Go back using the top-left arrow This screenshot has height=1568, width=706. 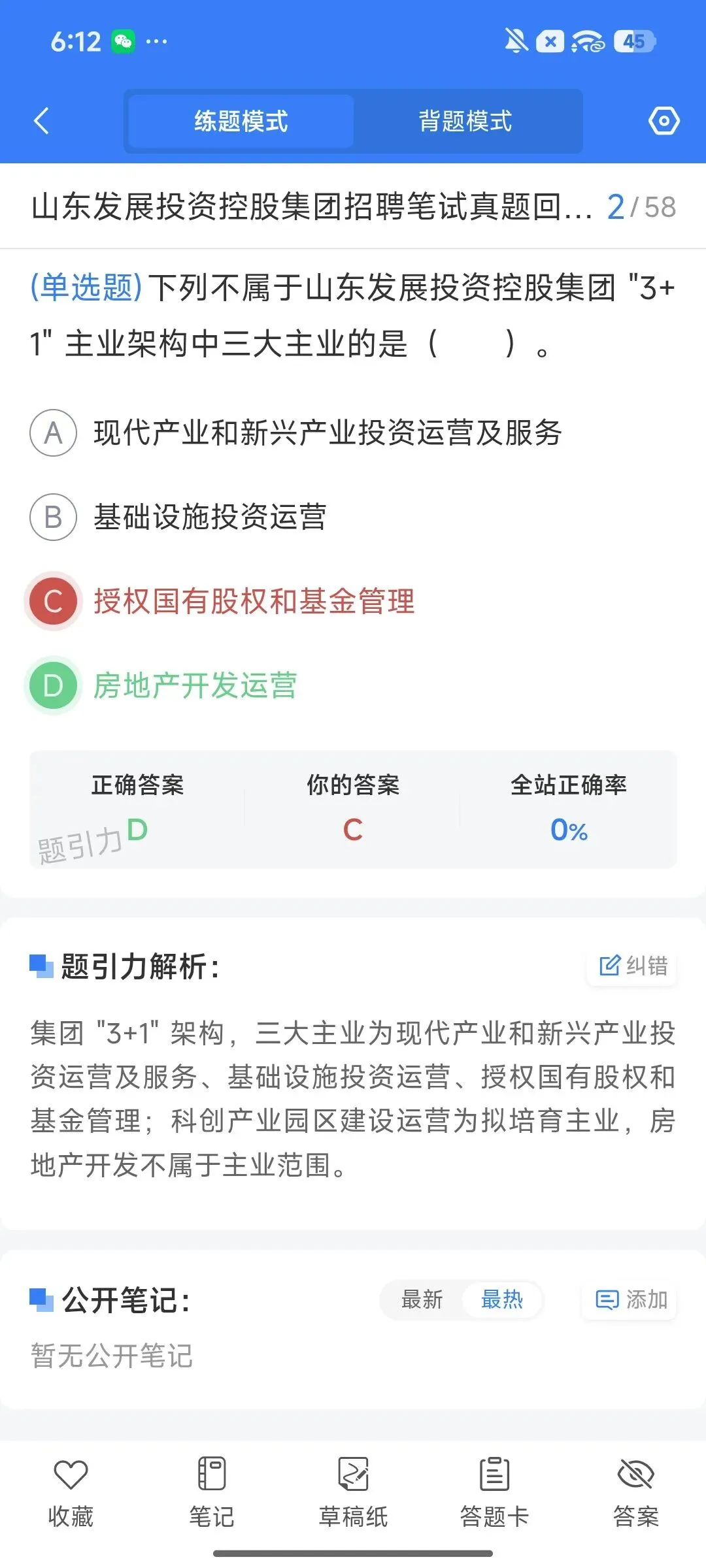(41, 121)
